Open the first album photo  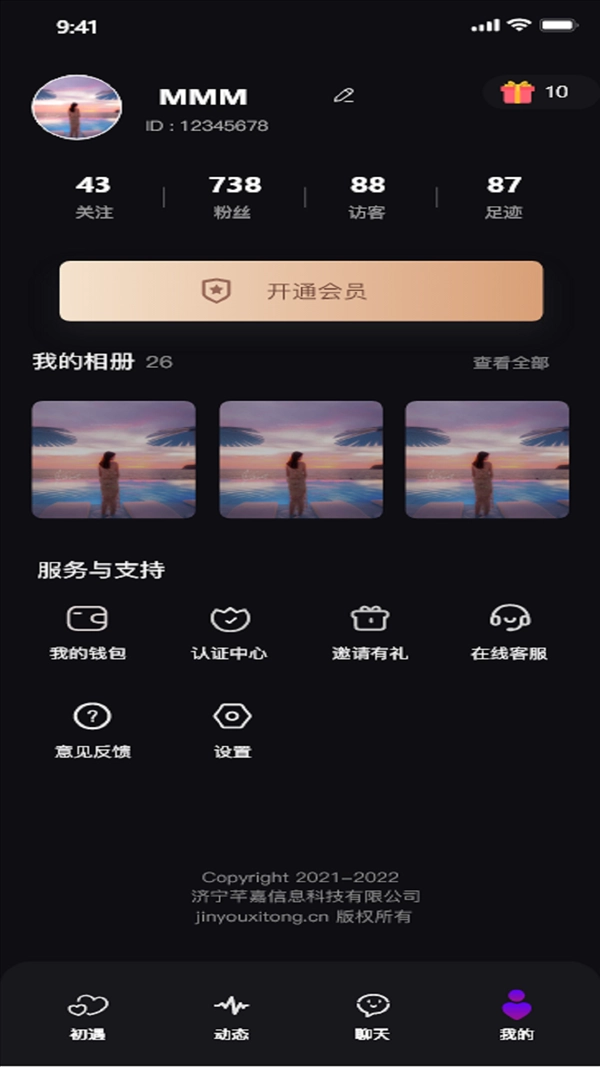pos(114,459)
